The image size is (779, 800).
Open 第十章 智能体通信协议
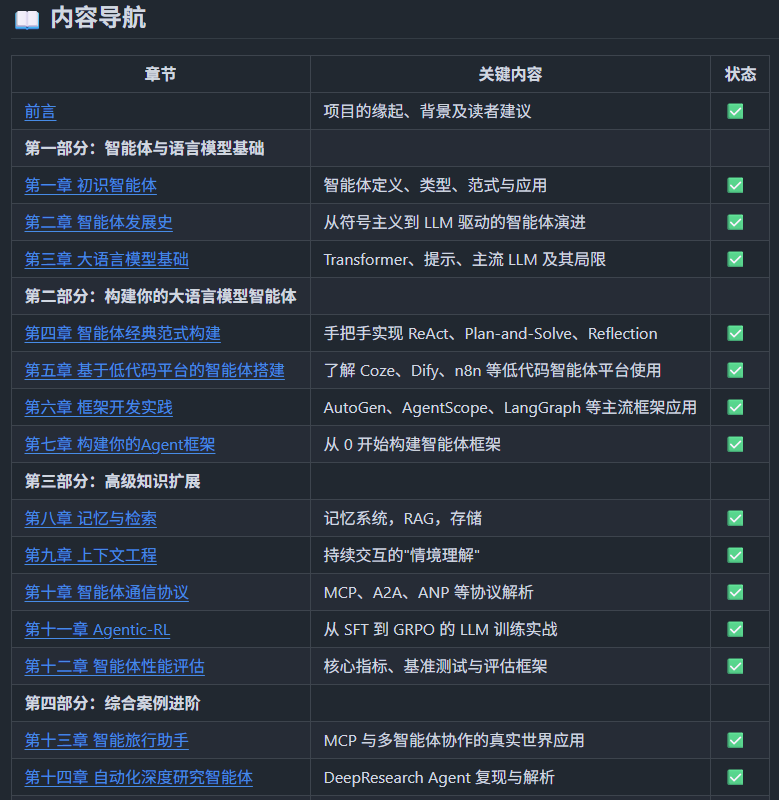[x=107, y=593]
